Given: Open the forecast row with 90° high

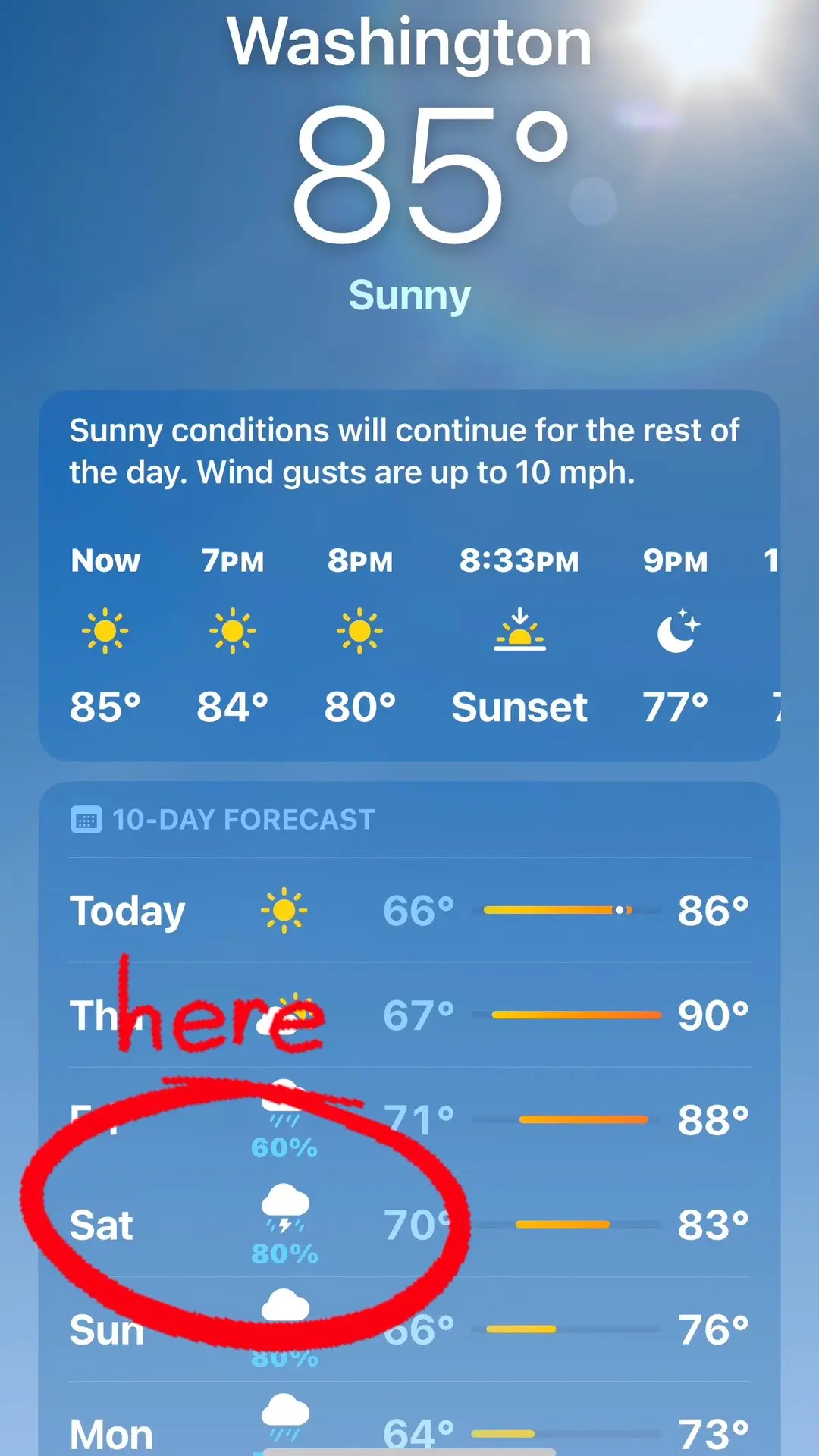Looking at the screenshot, I should coord(409,1015).
